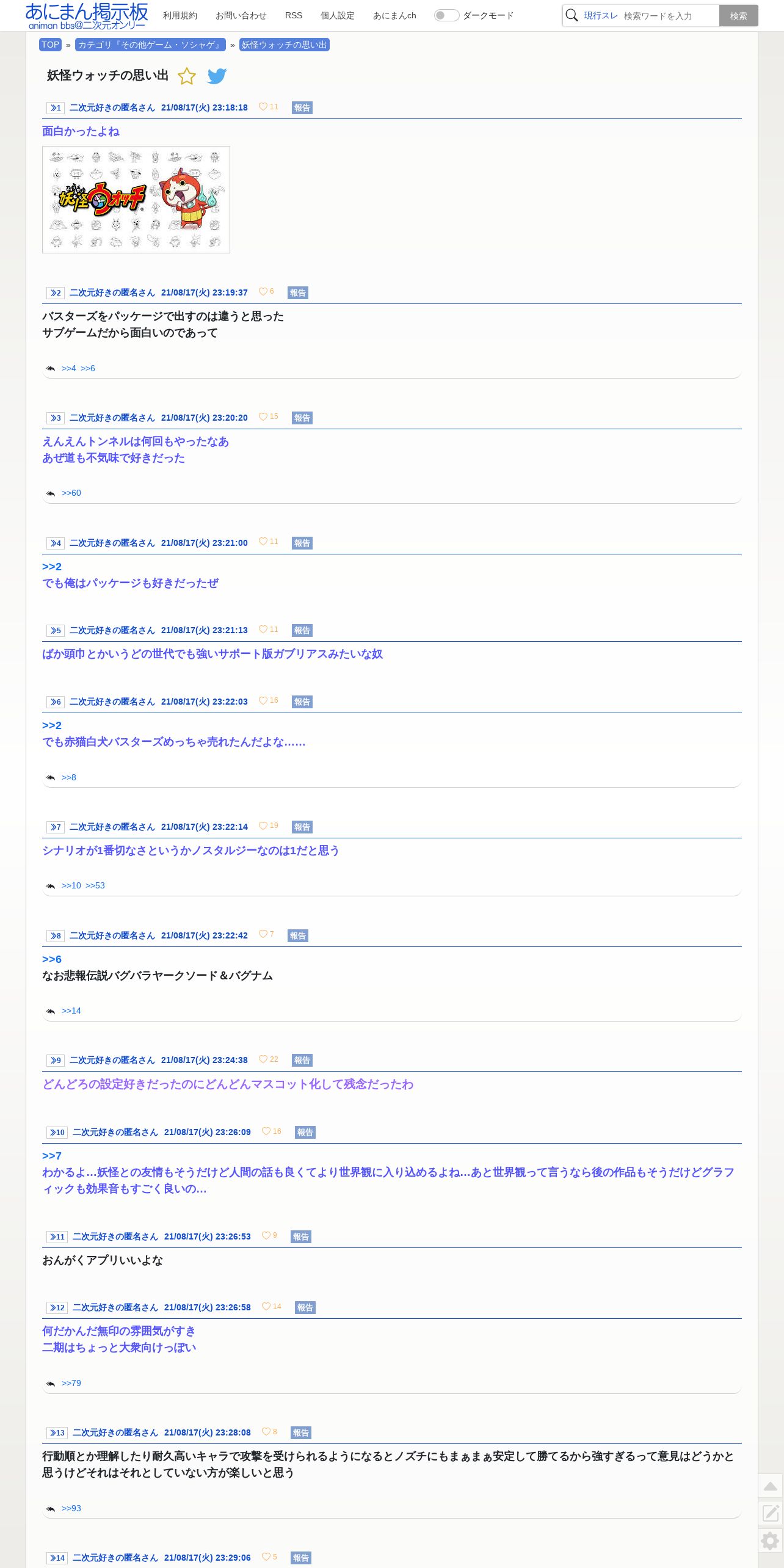The image size is (784, 1568).
Task: Open the 利用規約 link
Action: click(180, 15)
